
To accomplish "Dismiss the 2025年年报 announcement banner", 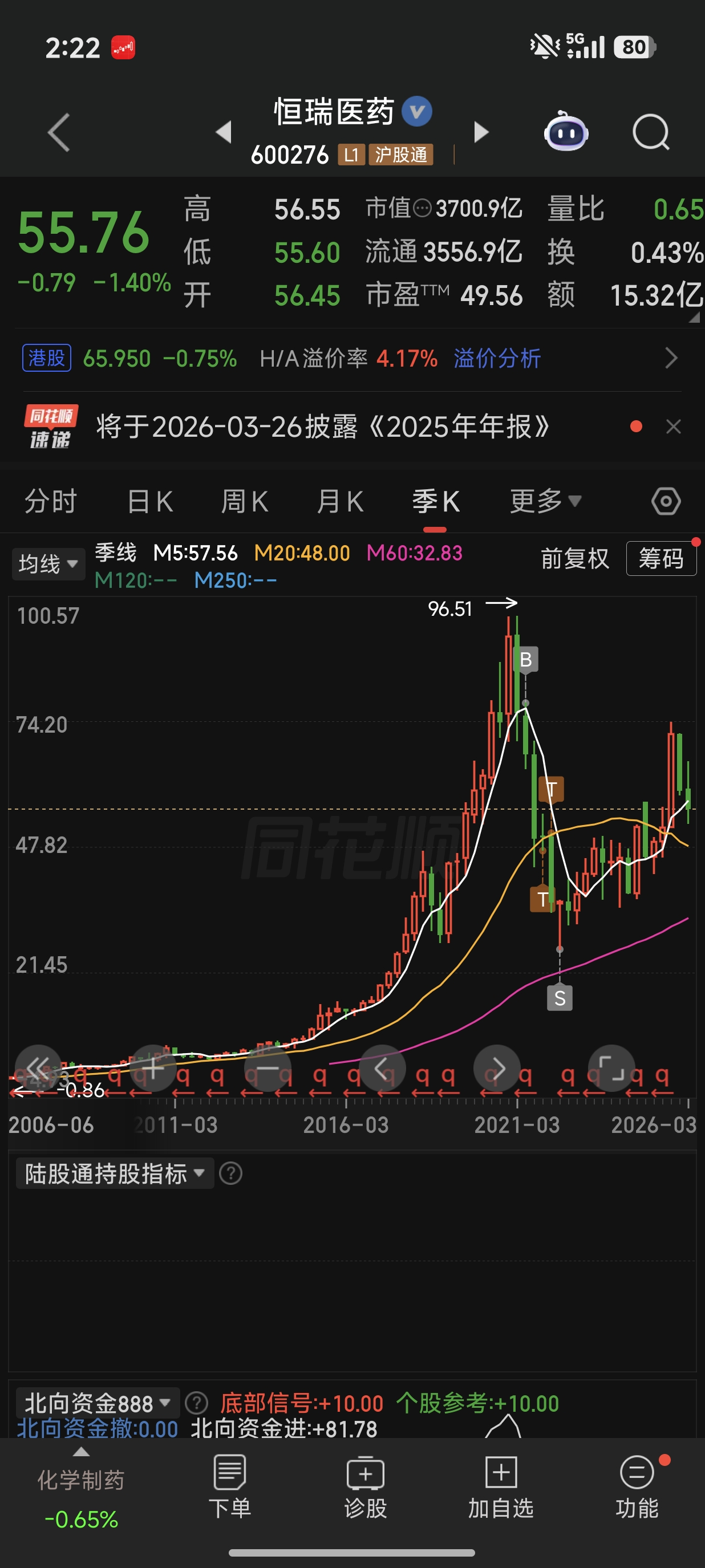I will click(673, 426).
